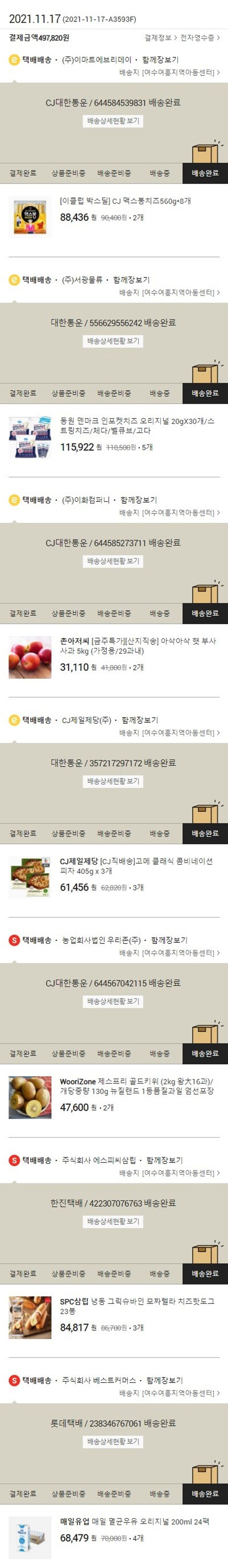Tap 배송상세현황 보기 for tracking 644584539831
Image resolution: width=228 pixels, height=1568 pixels.
coord(113,120)
